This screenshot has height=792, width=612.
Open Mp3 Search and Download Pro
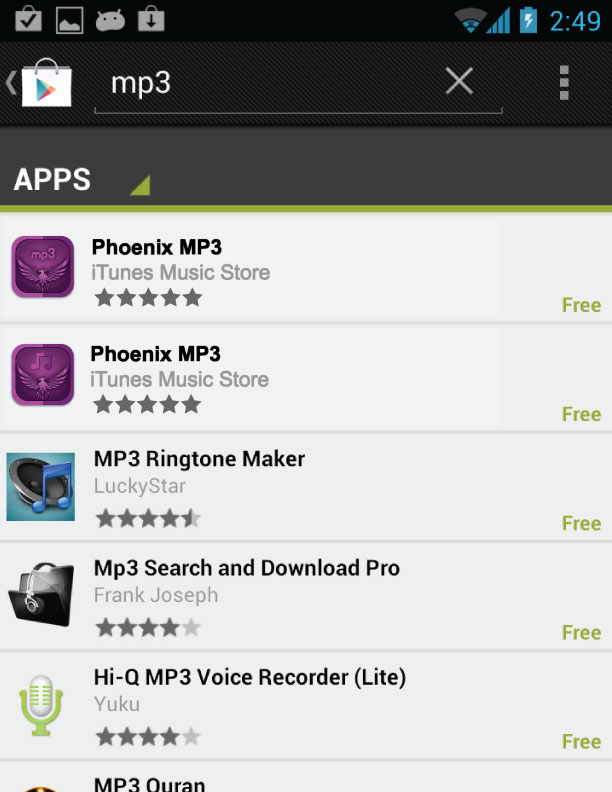tap(300, 596)
